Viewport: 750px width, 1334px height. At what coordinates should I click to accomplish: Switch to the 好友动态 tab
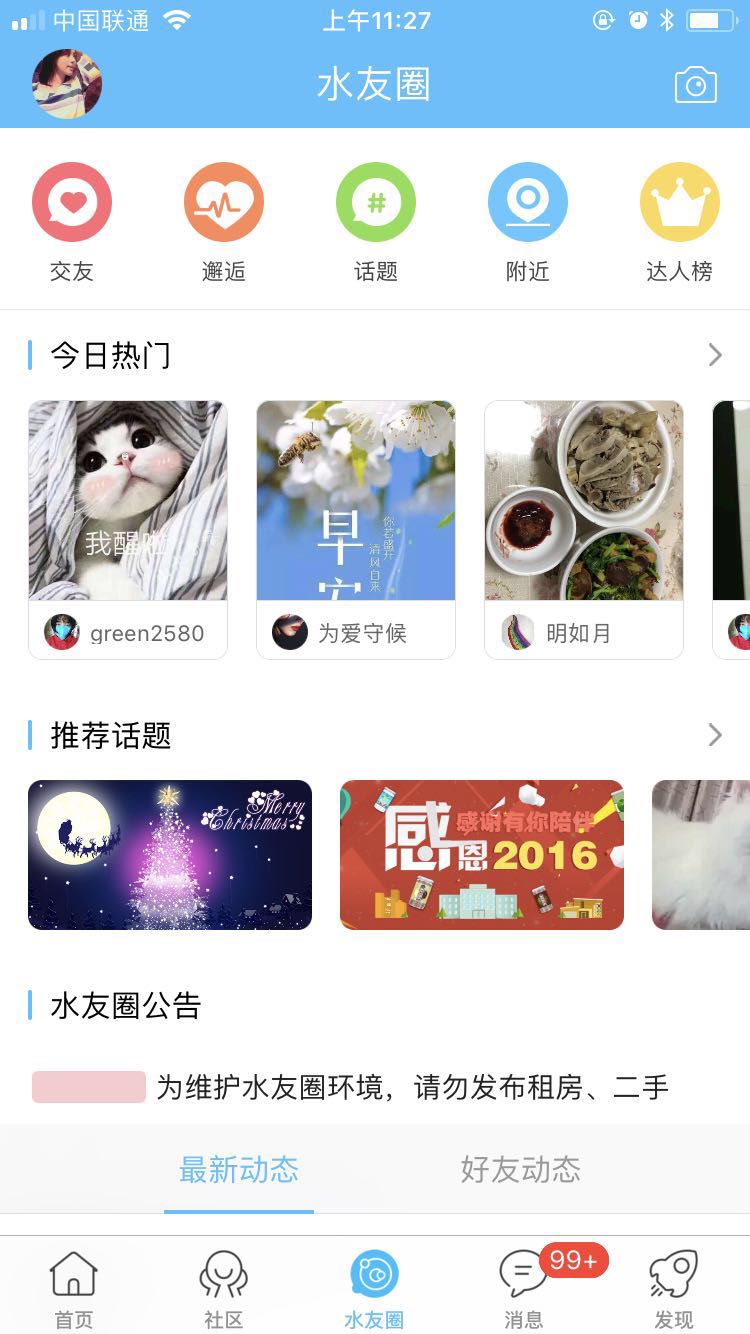tap(519, 1170)
